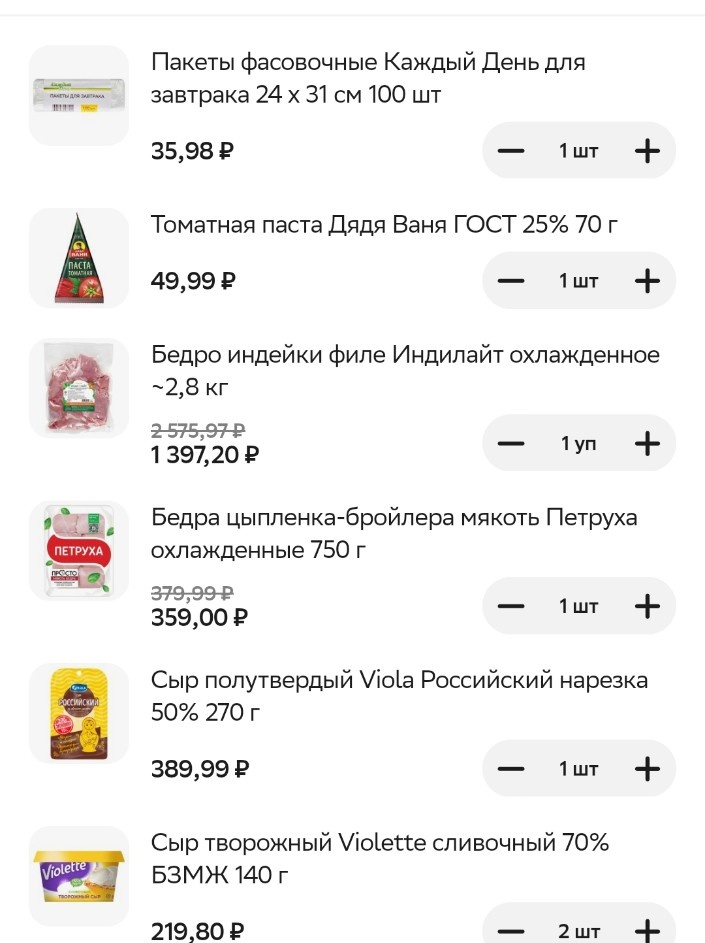Increase Бедро индейки Индилайт package count
This screenshot has height=943, width=705.
[647, 443]
